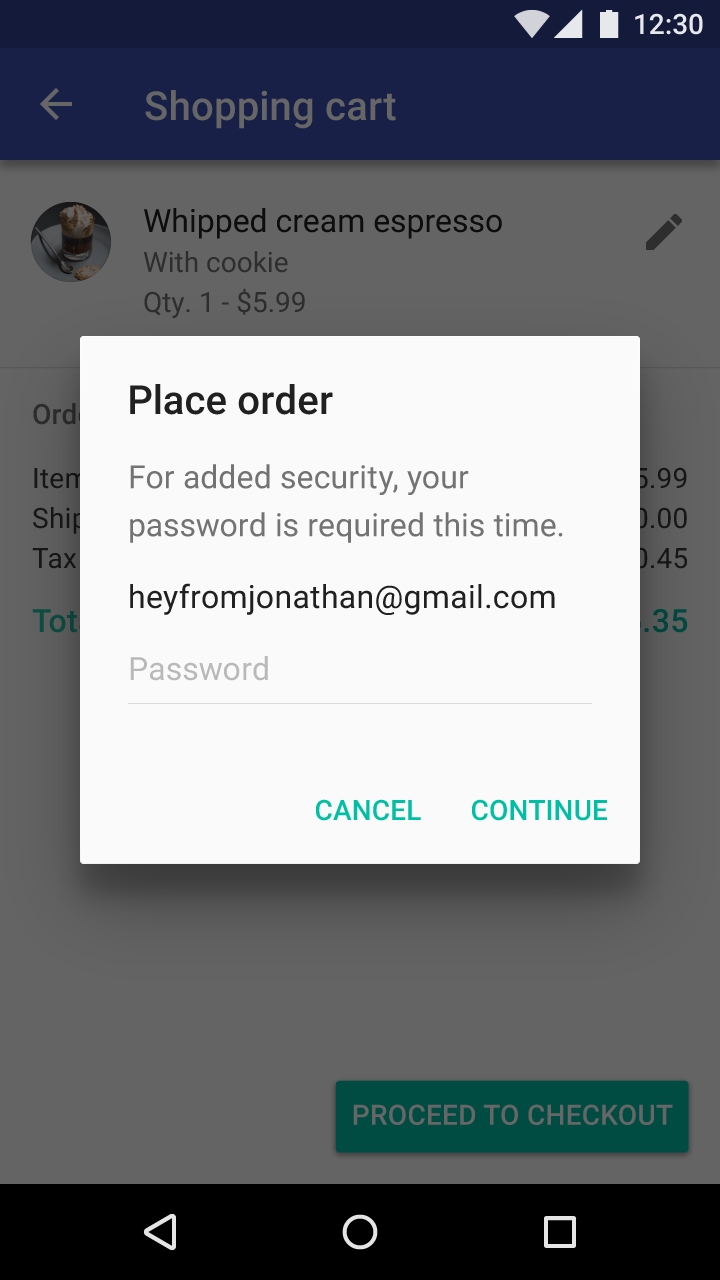Cancel the Place order dialog
This screenshot has height=1280, width=720.
[x=368, y=810]
